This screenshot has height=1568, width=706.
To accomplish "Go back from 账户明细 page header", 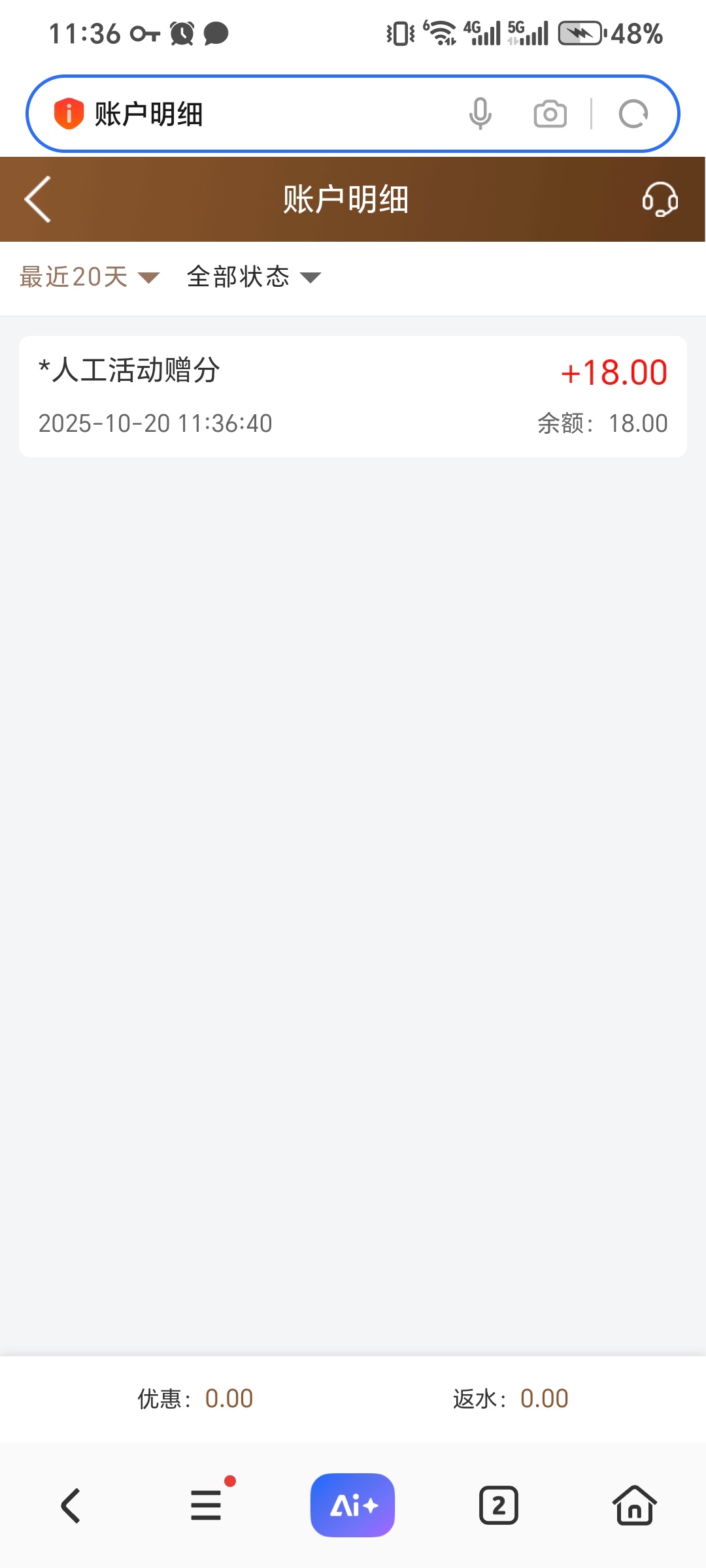I will pyautogui.click(x=38, y=199).
